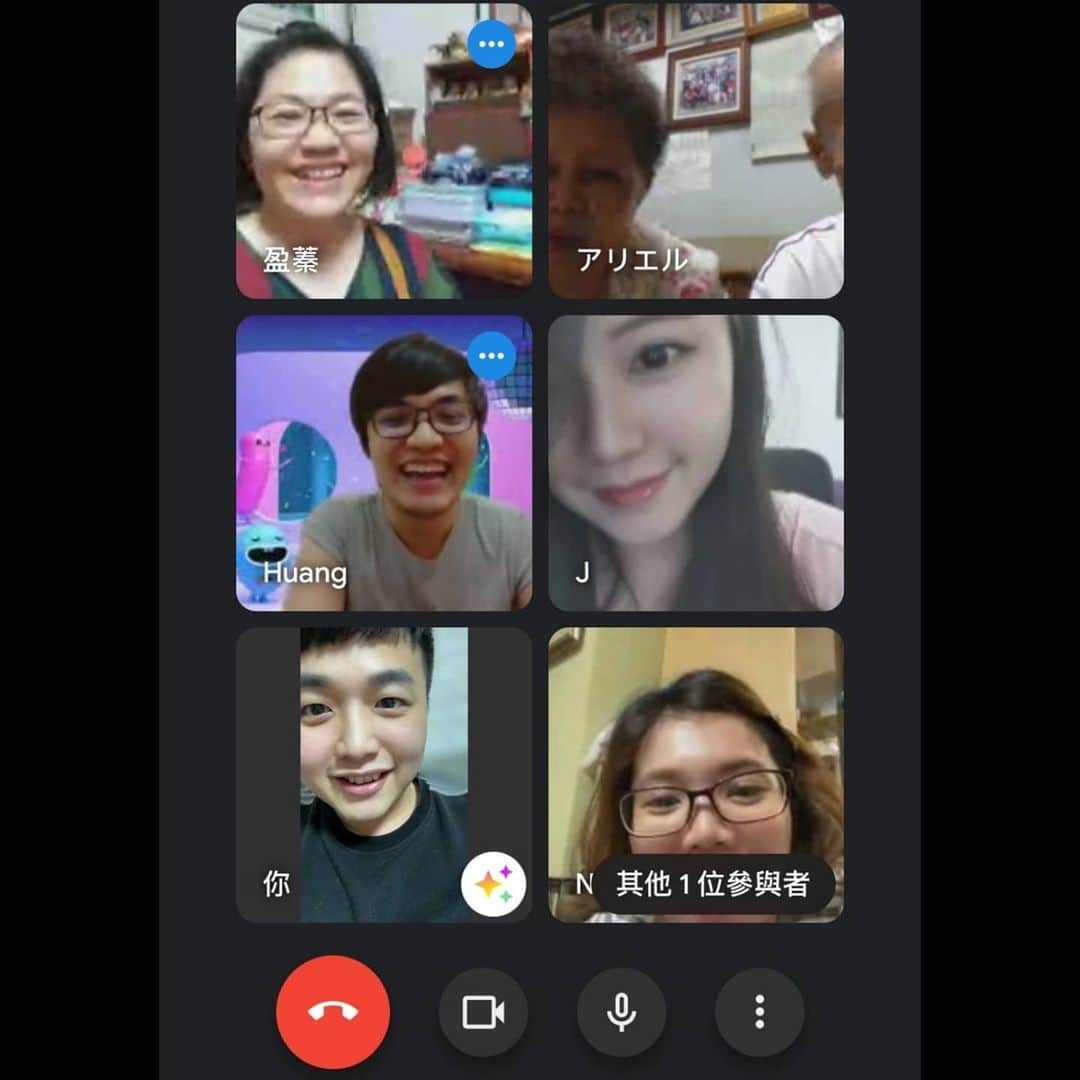Select J's video tile
The width and height of the screenshot is (1080, 1080).
[695, 463]
